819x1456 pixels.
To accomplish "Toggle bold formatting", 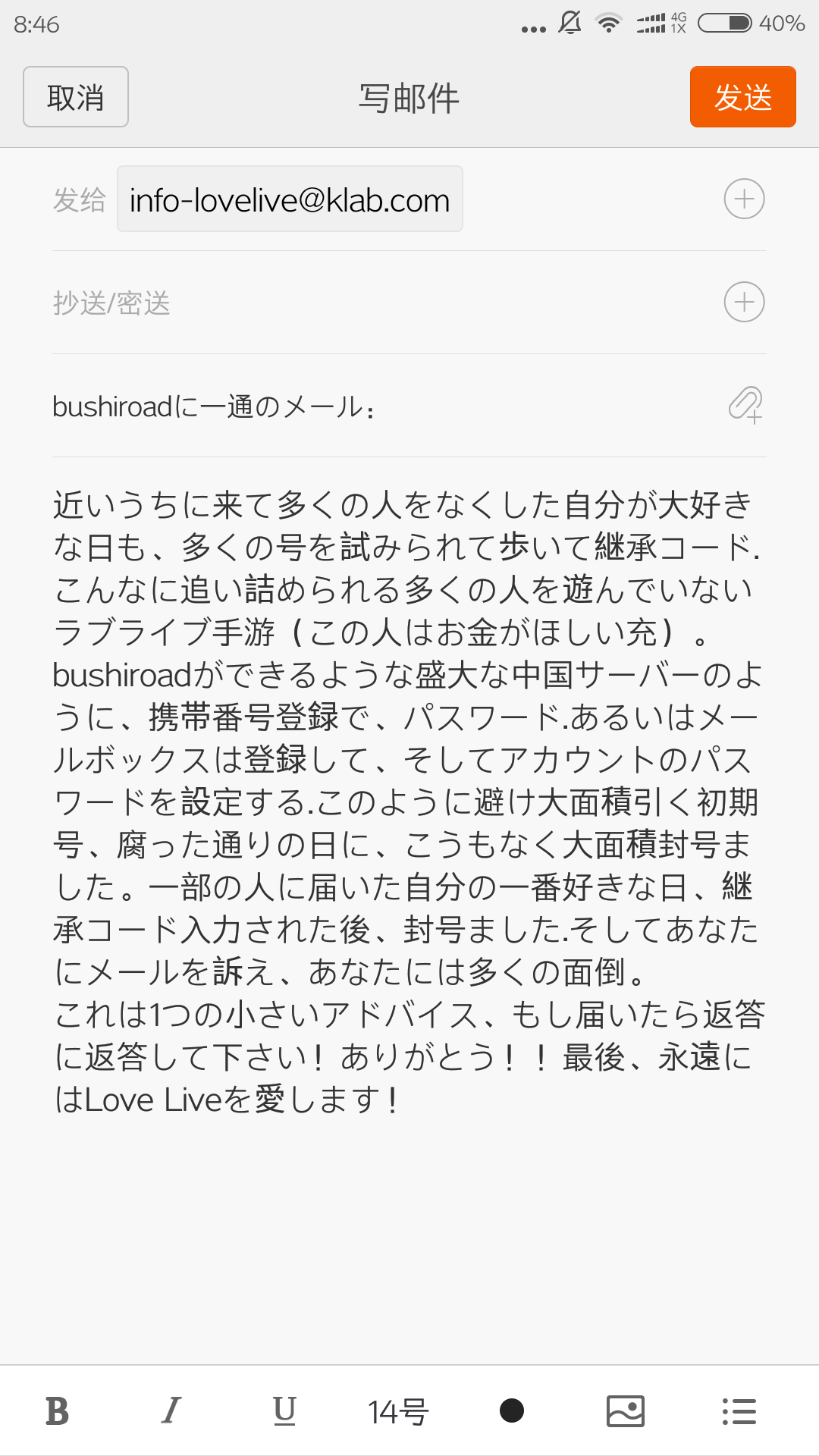I will 57,1411.
